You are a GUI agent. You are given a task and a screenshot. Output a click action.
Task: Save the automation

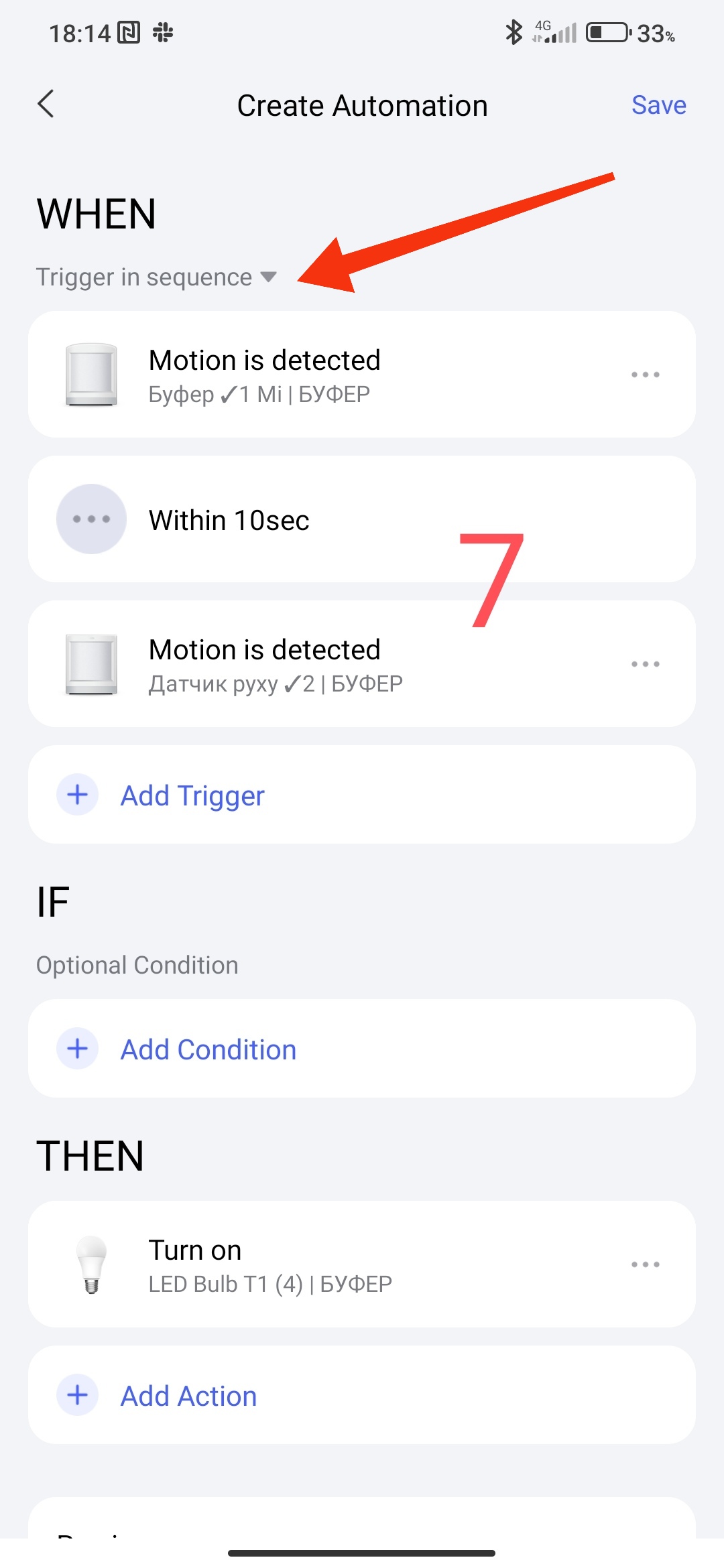658,105
